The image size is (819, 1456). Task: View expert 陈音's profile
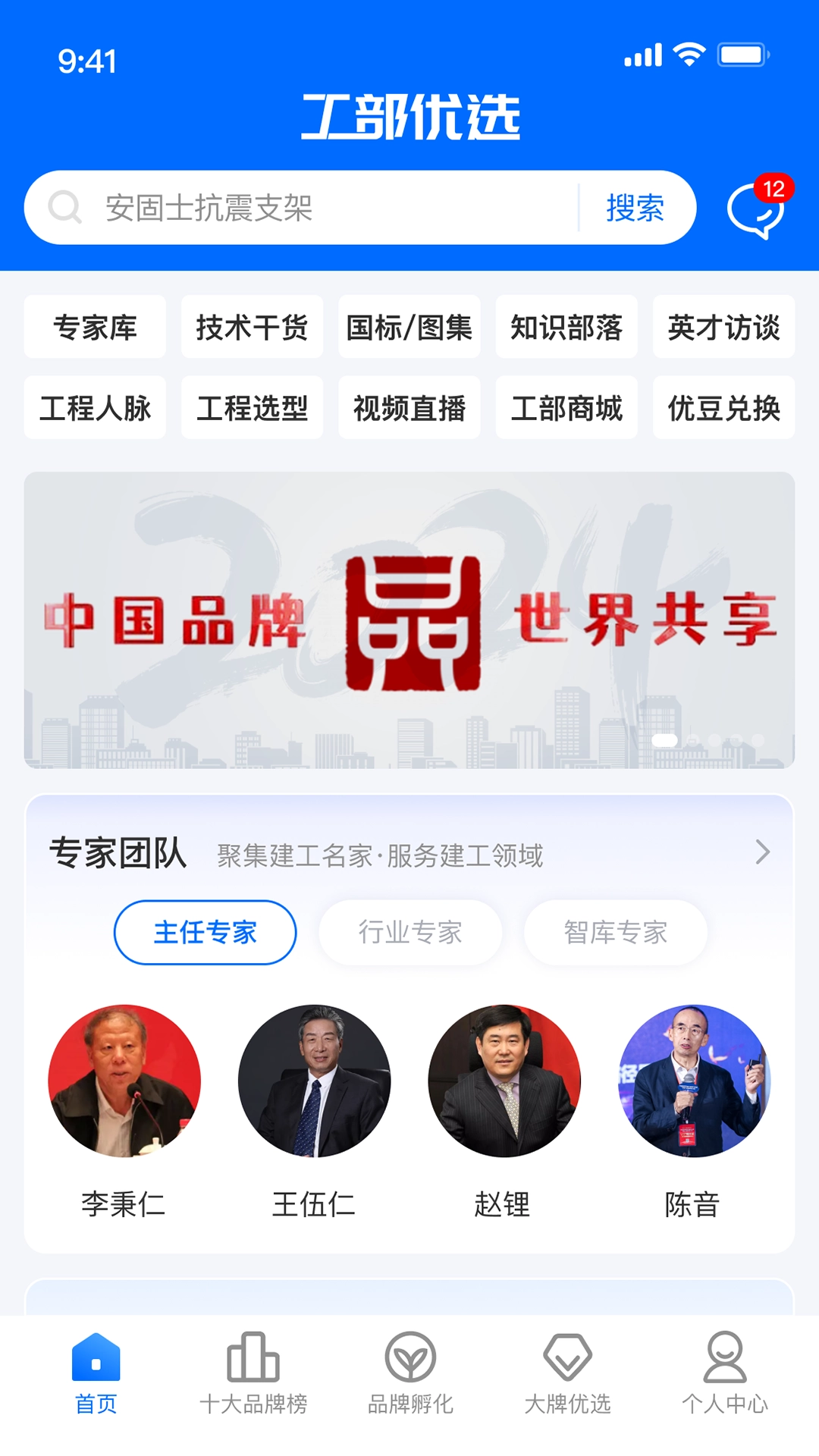[694, 1081]
